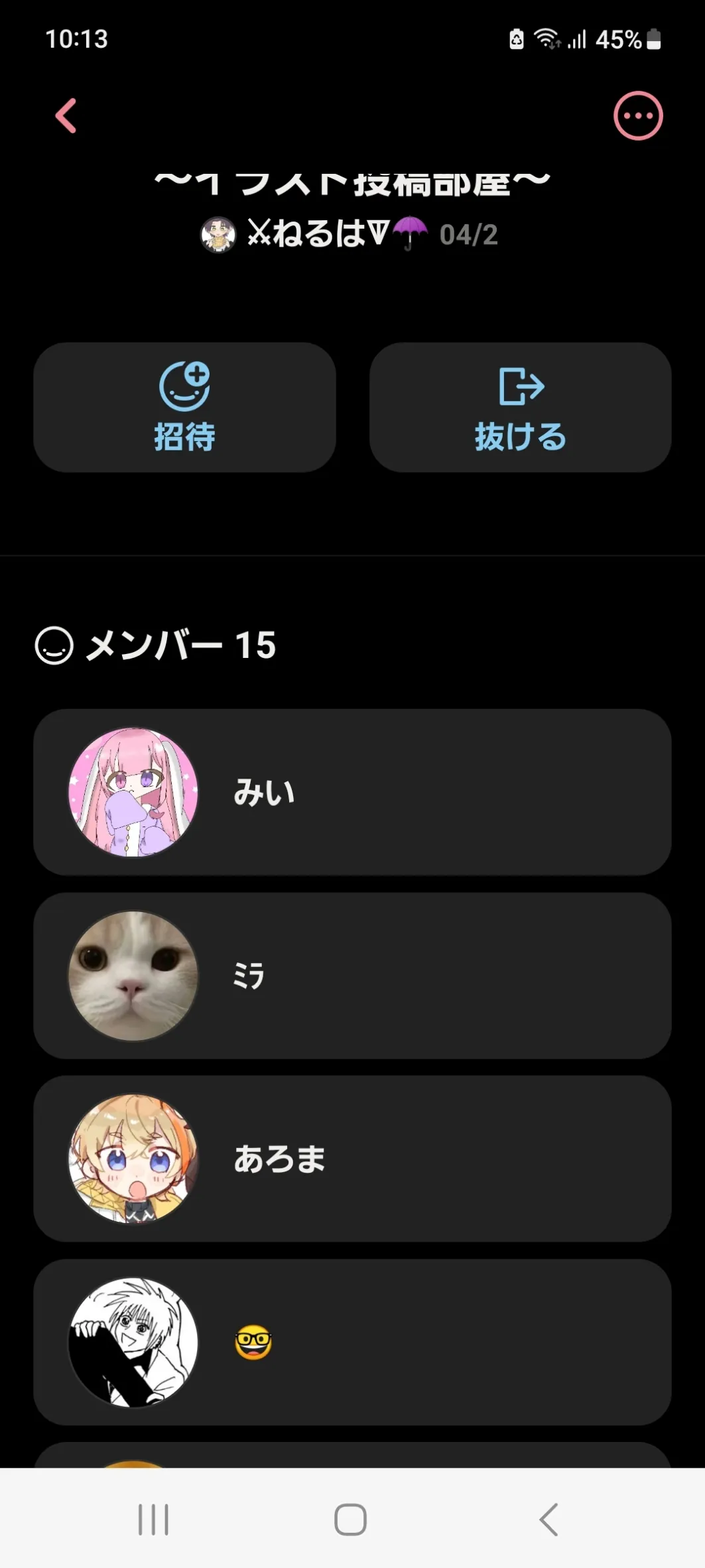The image size is (705, 1568).
Task: Open the more options menu
Action: [x=637, y=116]
